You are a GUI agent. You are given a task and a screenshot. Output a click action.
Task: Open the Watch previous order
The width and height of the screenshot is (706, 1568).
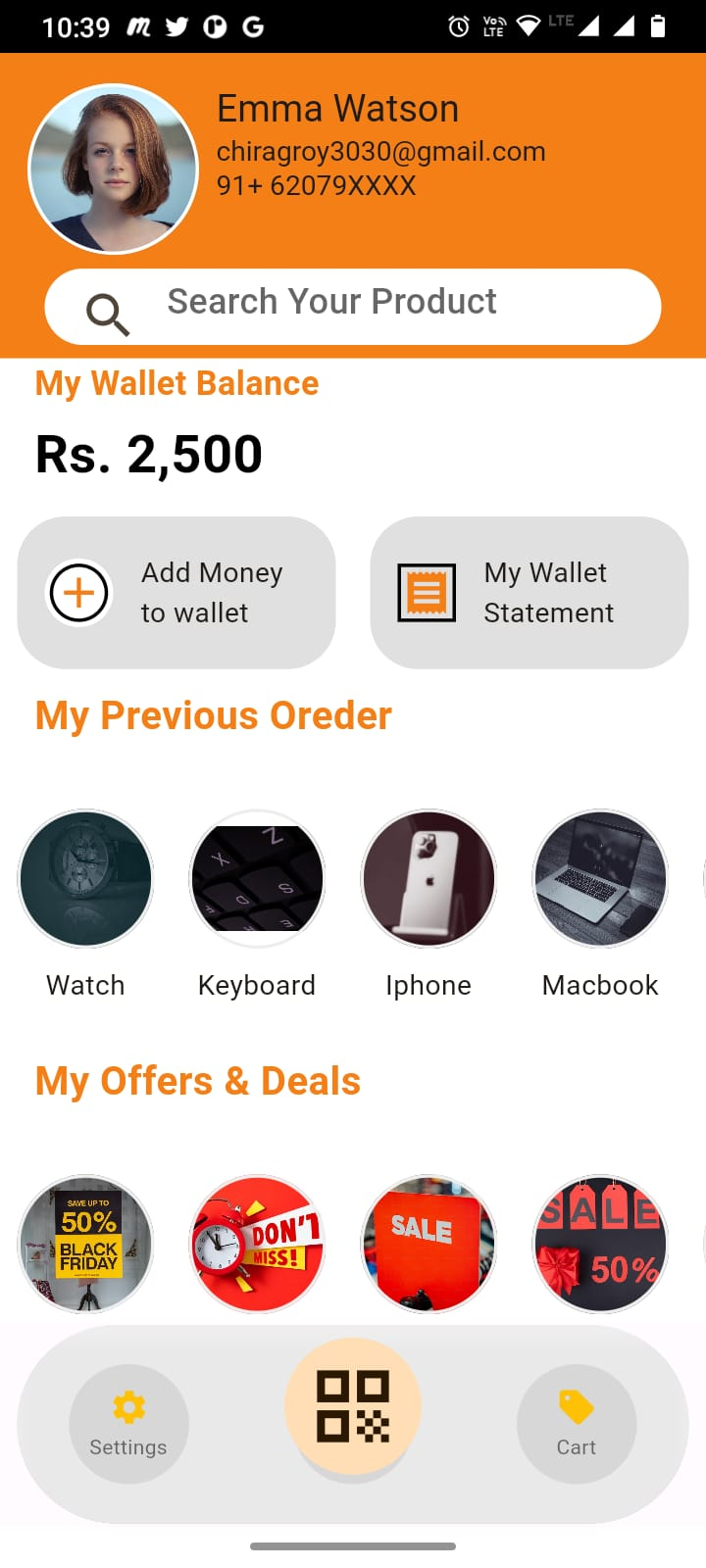click(x=85, y=878)
